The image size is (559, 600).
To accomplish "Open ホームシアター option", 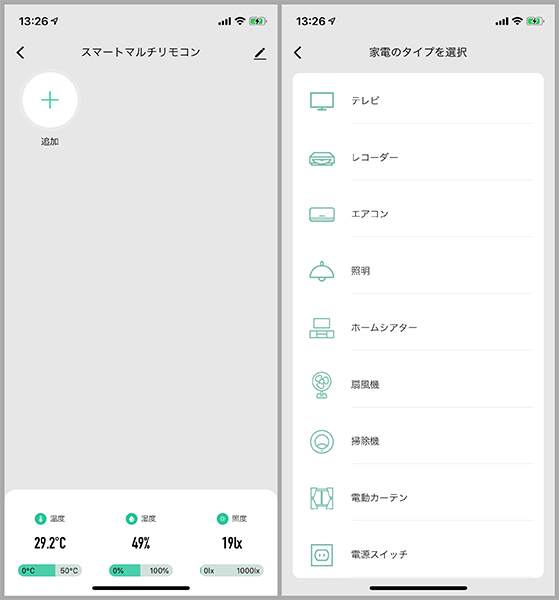I will [x=418, y=328].
